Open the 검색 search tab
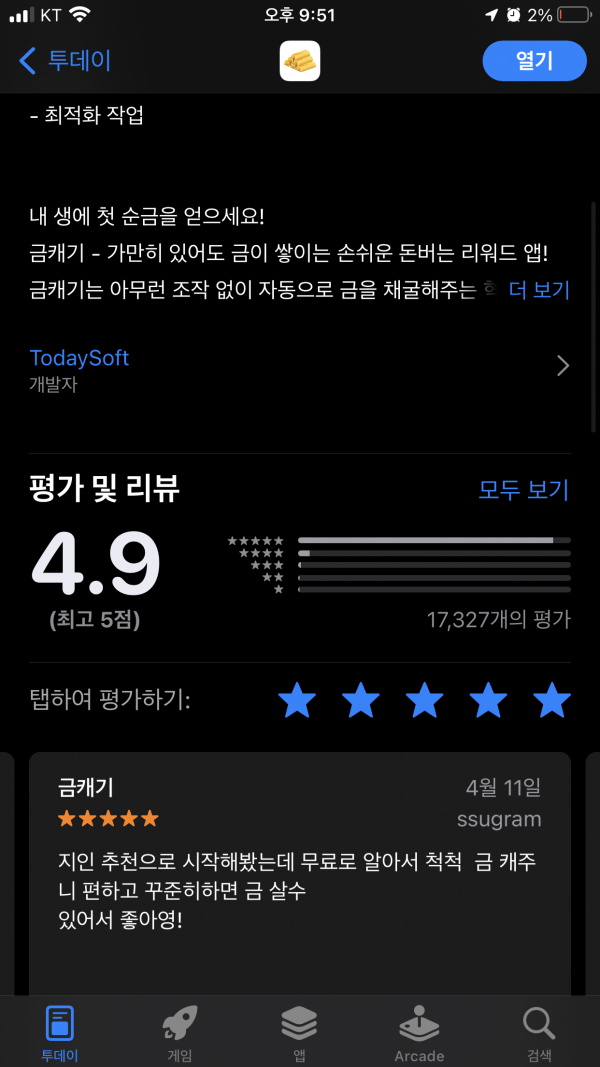Screen dimensions: 600x1067 coord(539,1033)
